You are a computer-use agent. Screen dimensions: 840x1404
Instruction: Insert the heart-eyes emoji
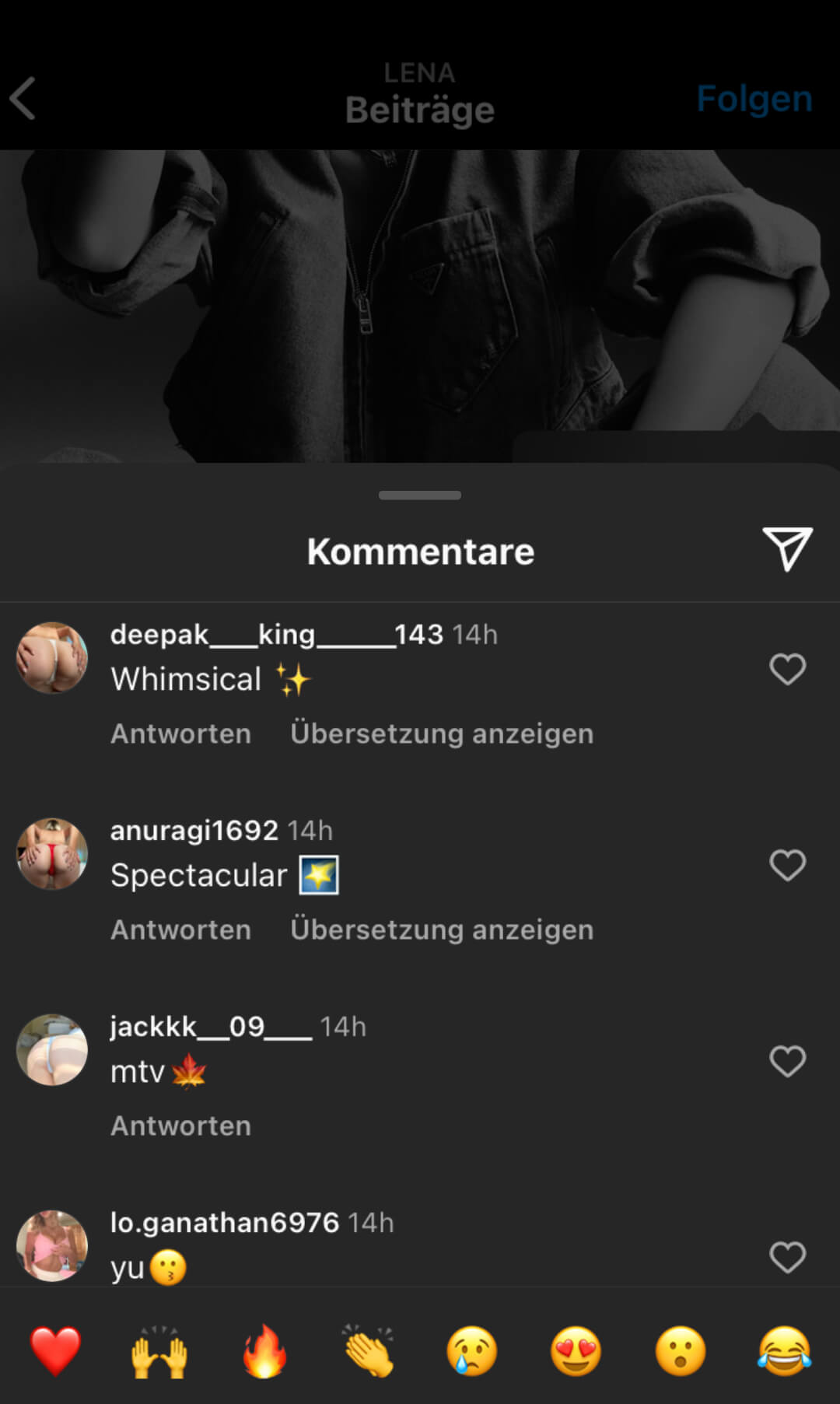pos(576,1351)
